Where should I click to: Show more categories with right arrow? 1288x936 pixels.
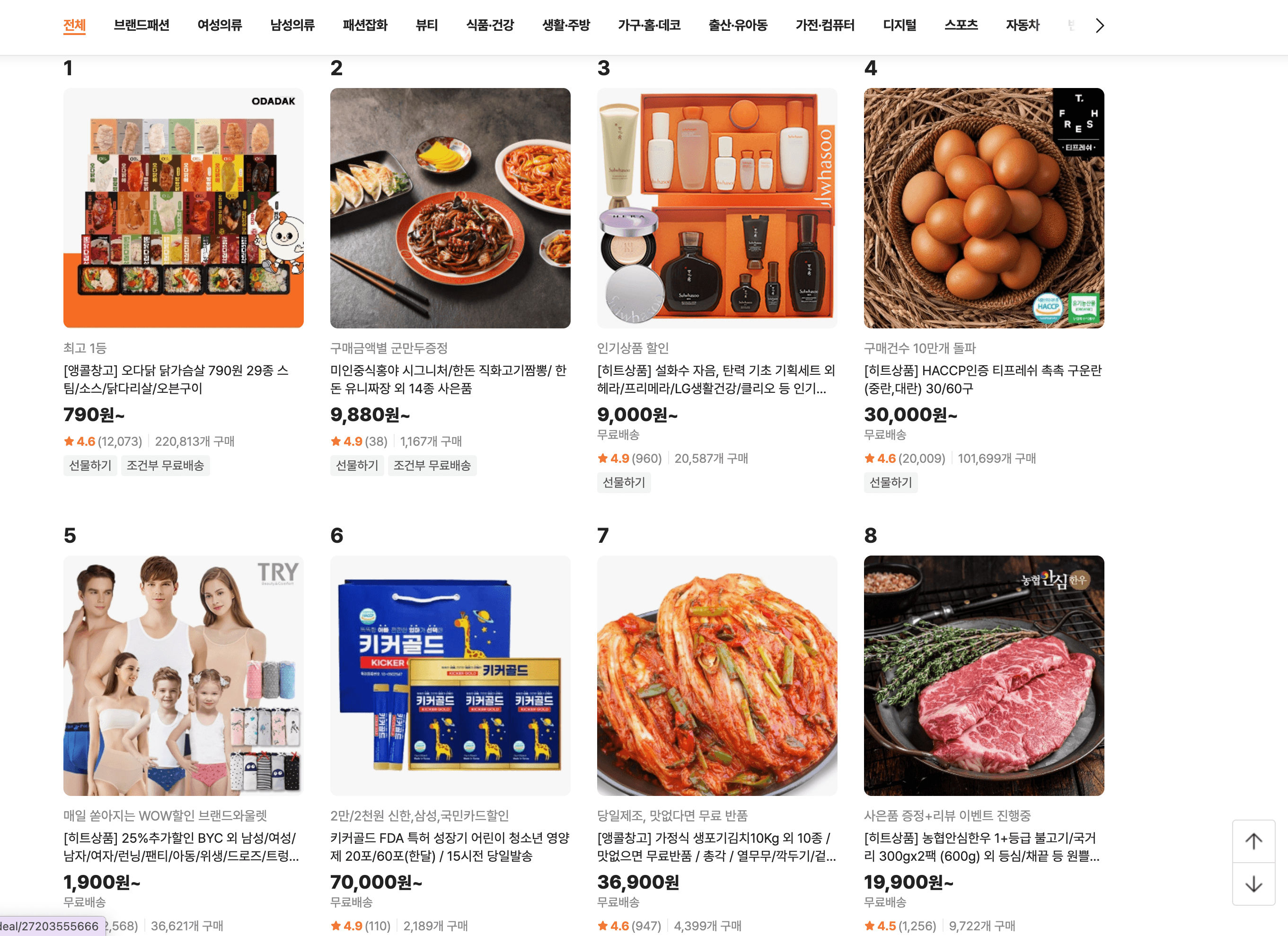point(1100,26)
